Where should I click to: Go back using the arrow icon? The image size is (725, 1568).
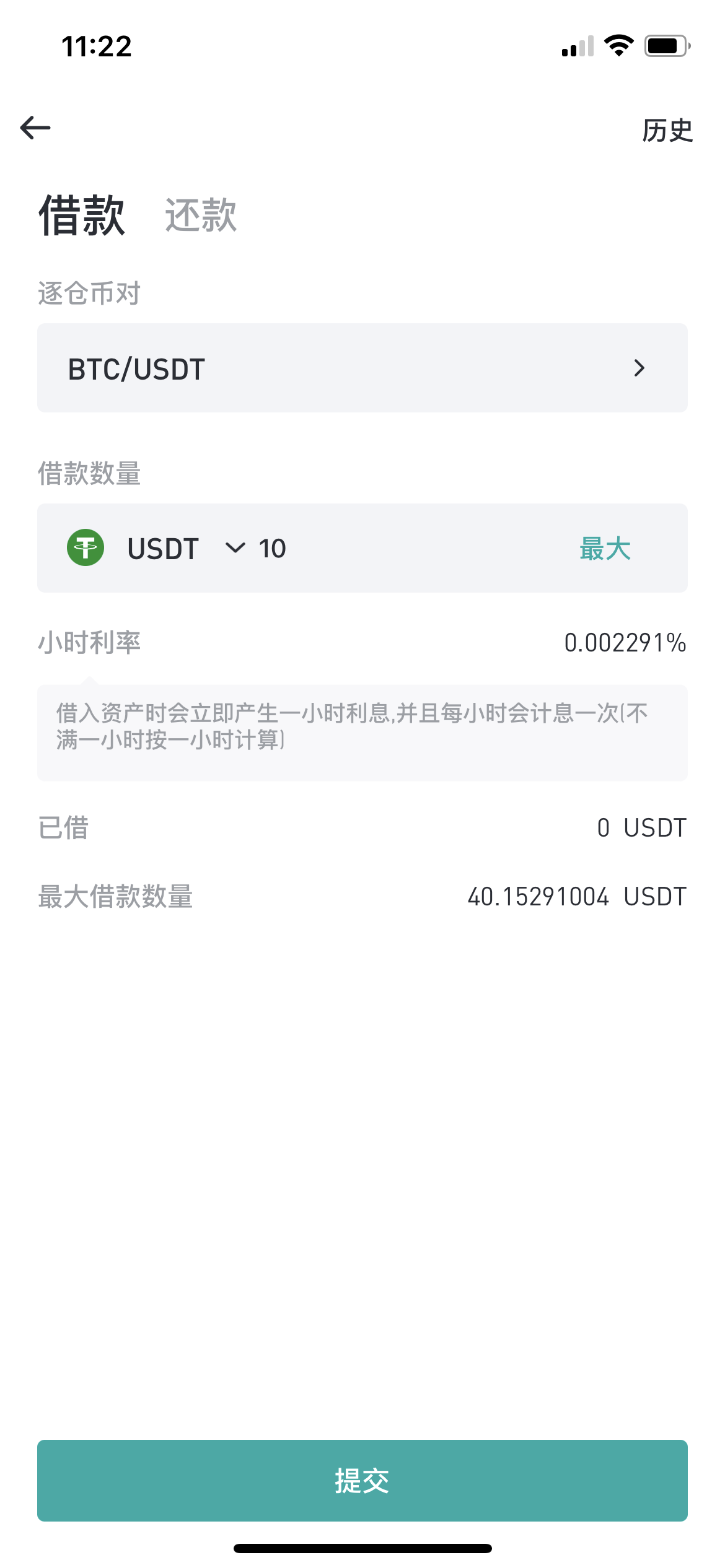[x=35, y=128]
